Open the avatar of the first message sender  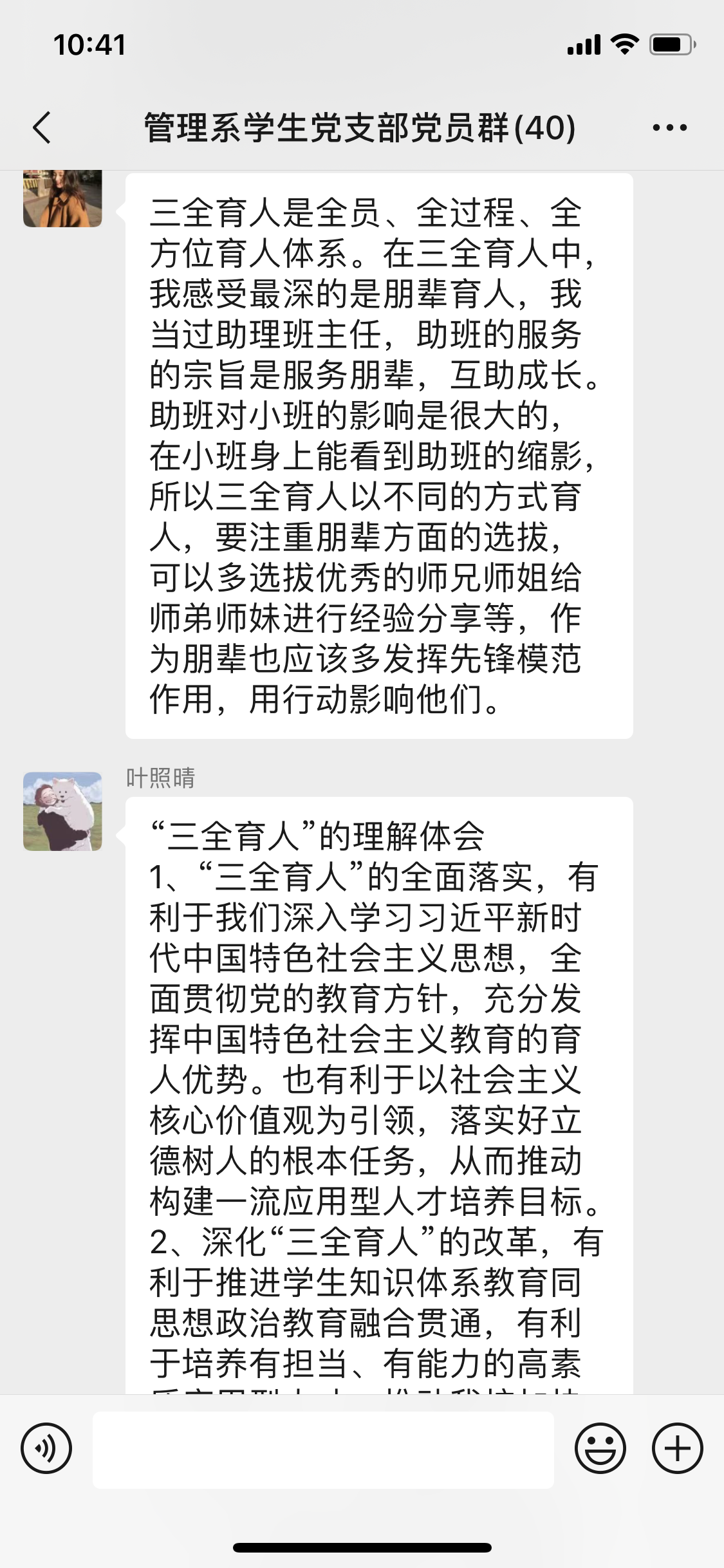coord(62,198)
